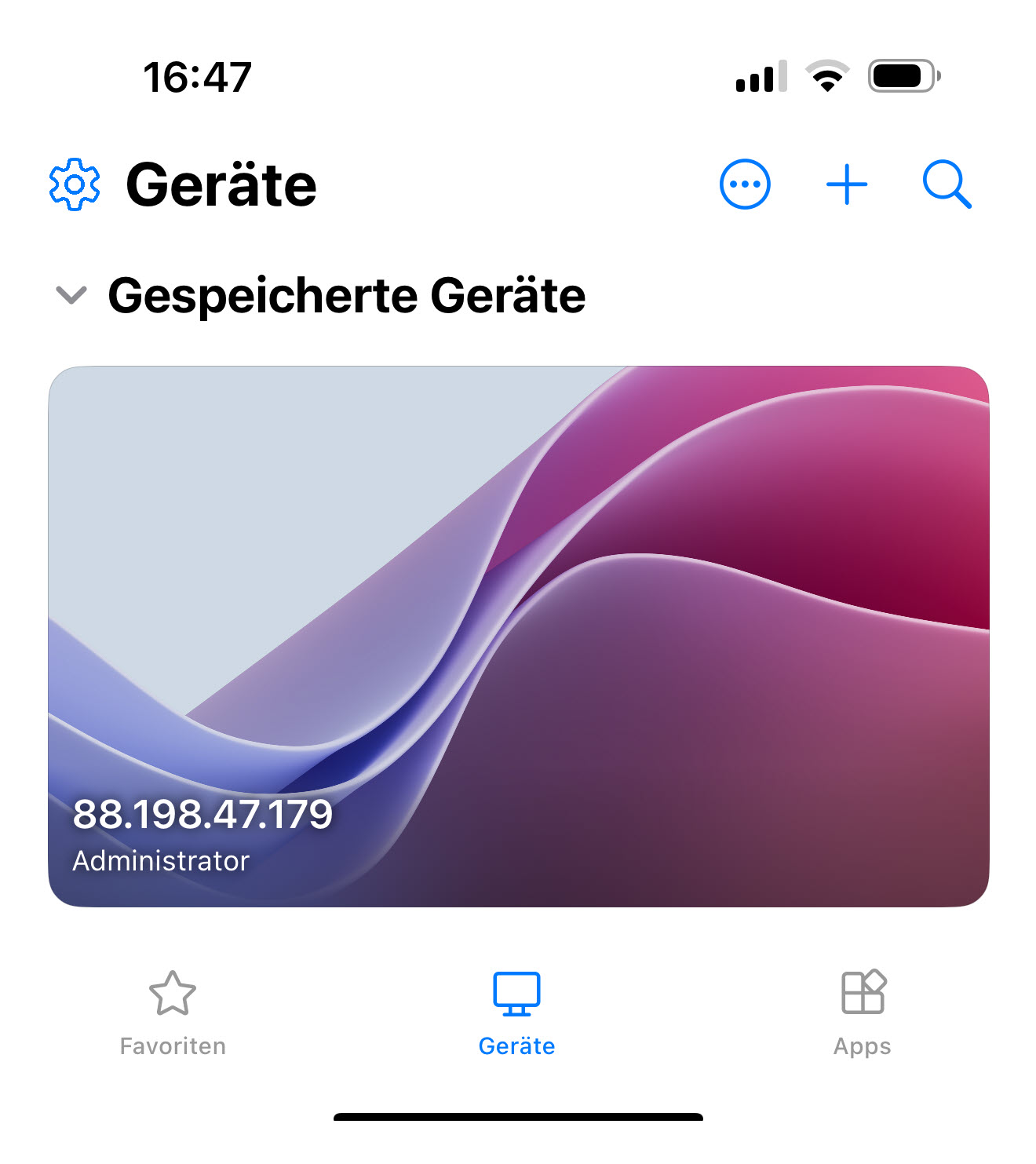Connect to device 88.198.47.179
Image resolution: width=1036 pixels, height=1164 pixels.
tap(518, 636)
